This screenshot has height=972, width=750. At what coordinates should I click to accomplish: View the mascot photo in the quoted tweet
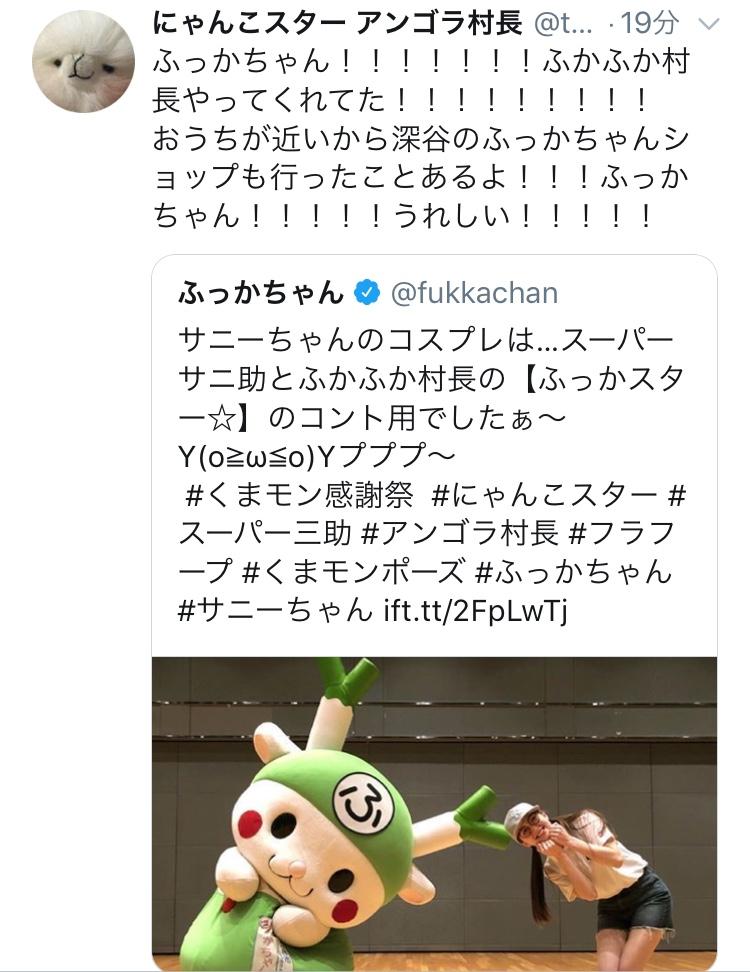[434, 810]
